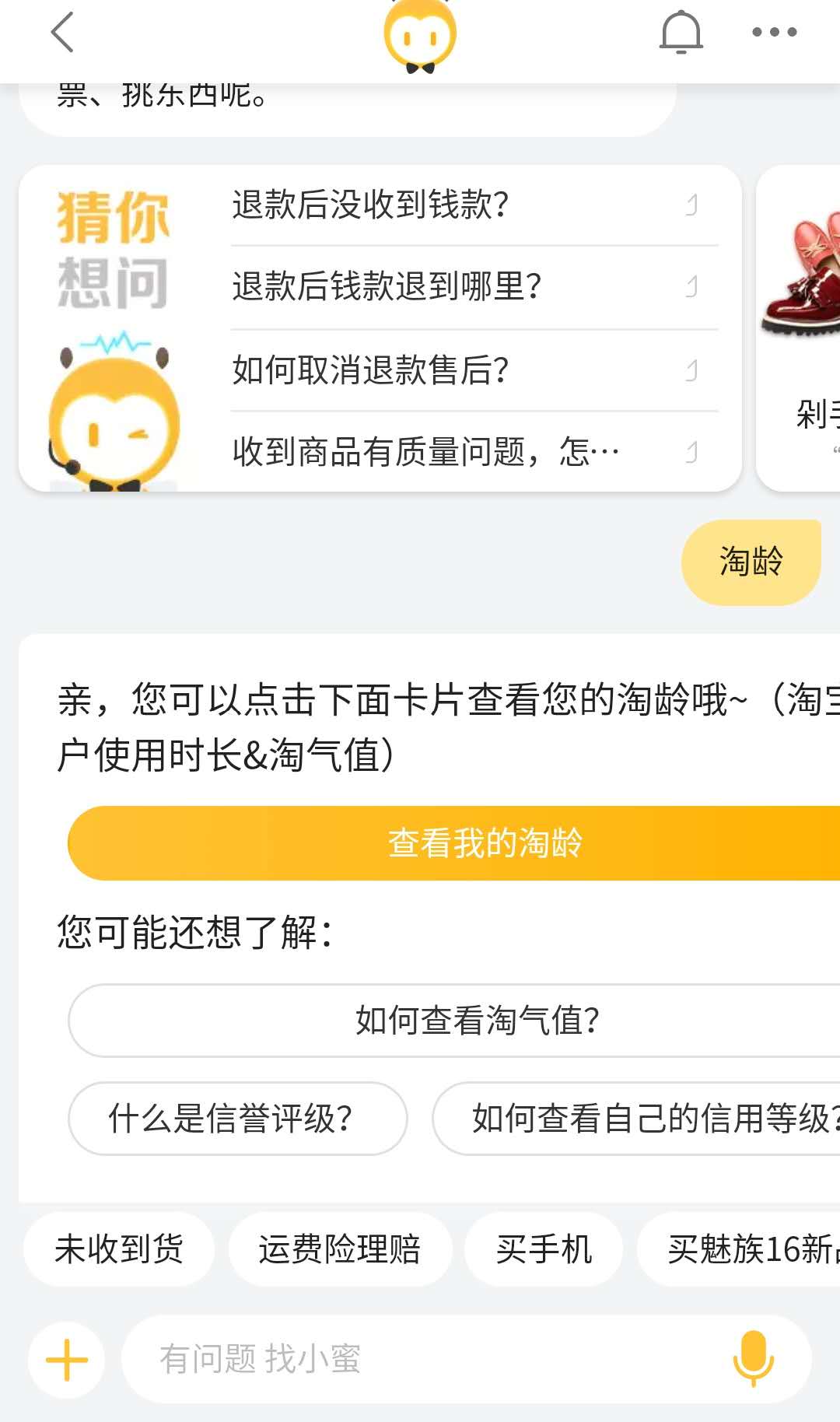Go back using the top-left arrow
The height and width of the screenshot is (1422, 840).
pyautogui.click(x=62, y=33)
